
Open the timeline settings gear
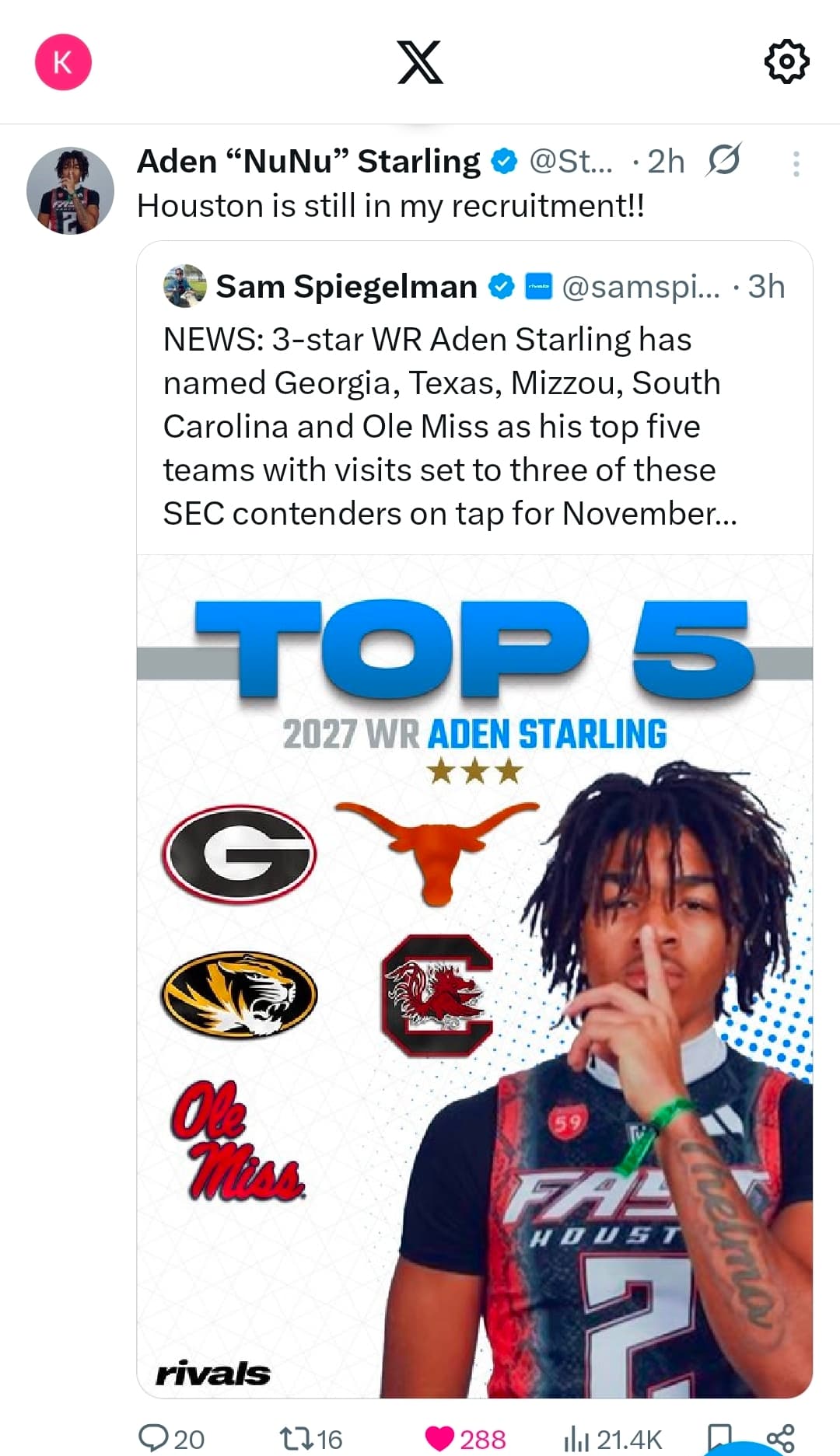tap(787, 61)
